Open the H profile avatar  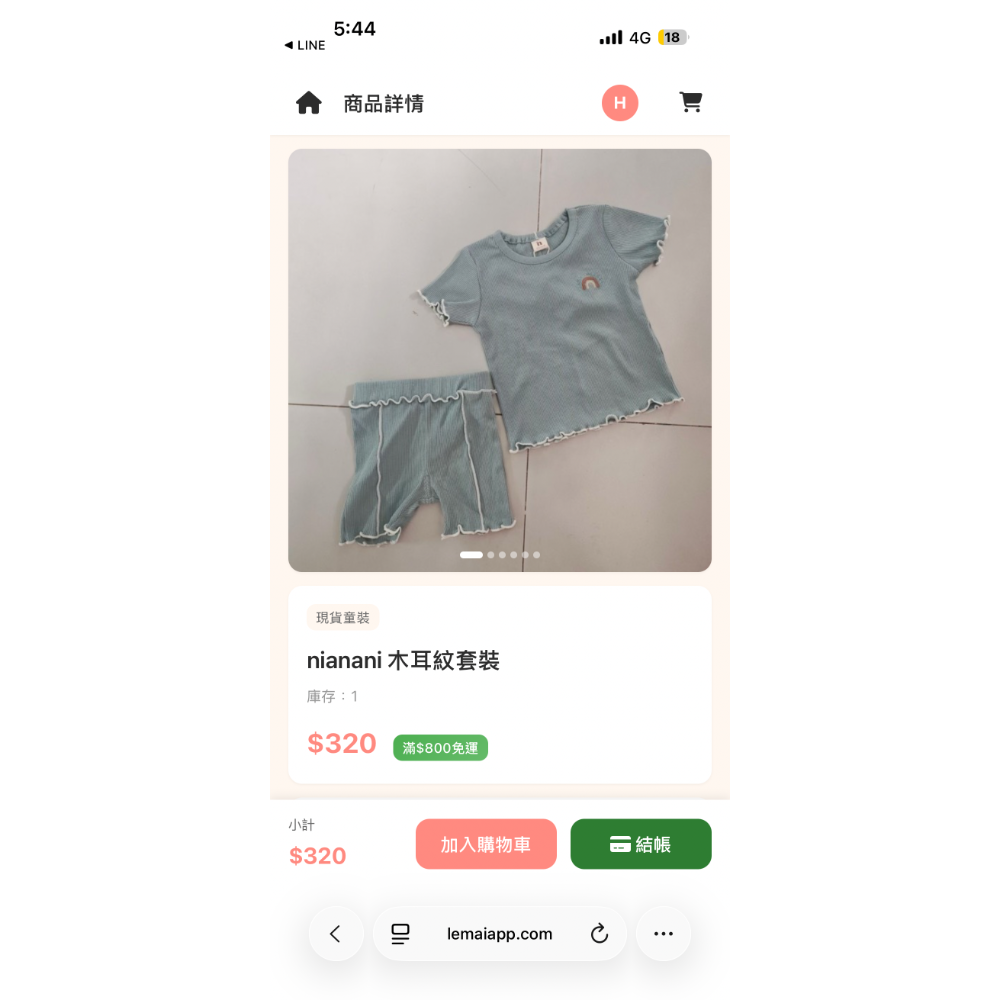[x=620, y=103]
